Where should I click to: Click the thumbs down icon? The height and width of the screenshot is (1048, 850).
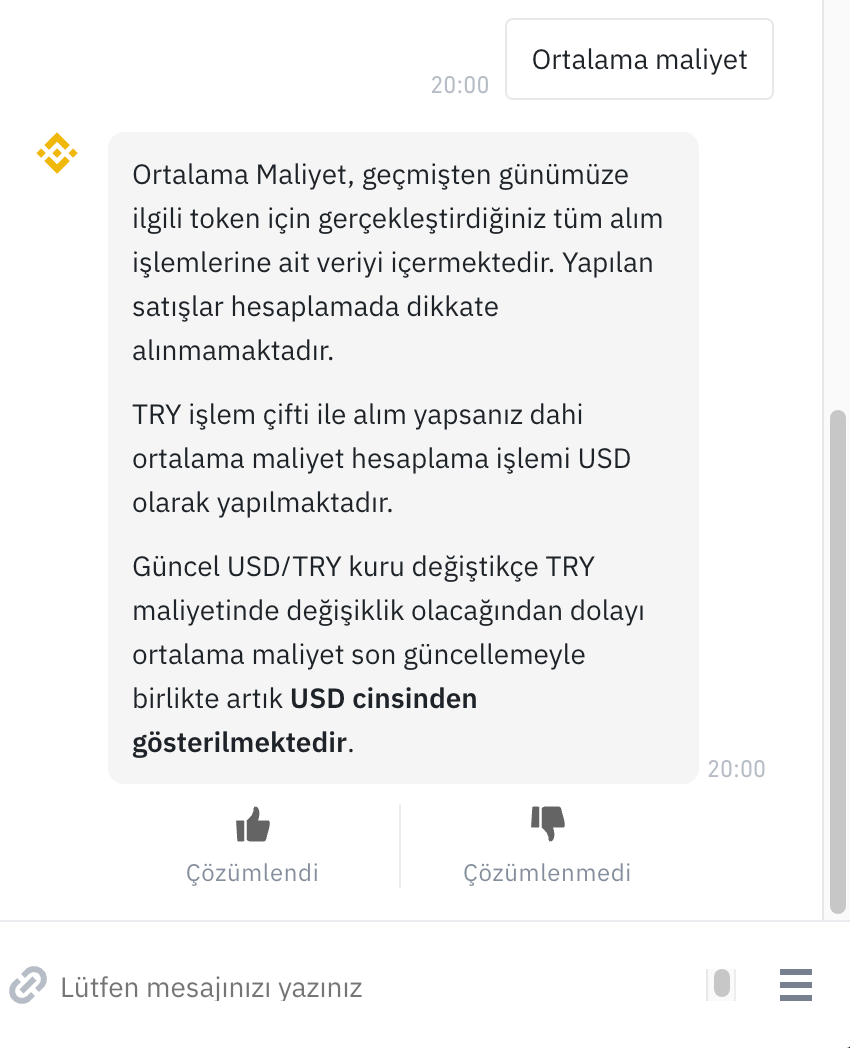(x=549, y=824)
